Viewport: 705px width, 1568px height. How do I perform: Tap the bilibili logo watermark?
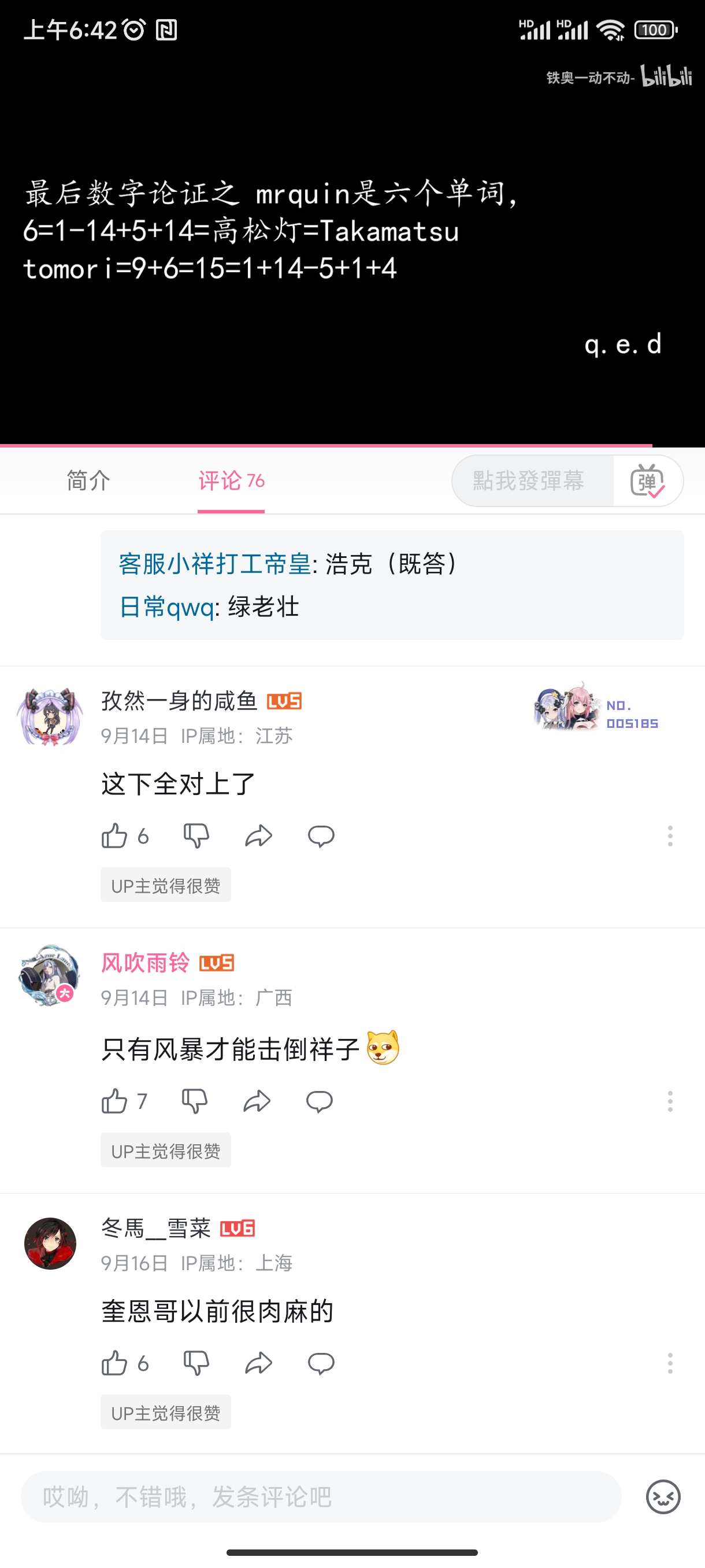pyautogui.click(x=666, y=79)
